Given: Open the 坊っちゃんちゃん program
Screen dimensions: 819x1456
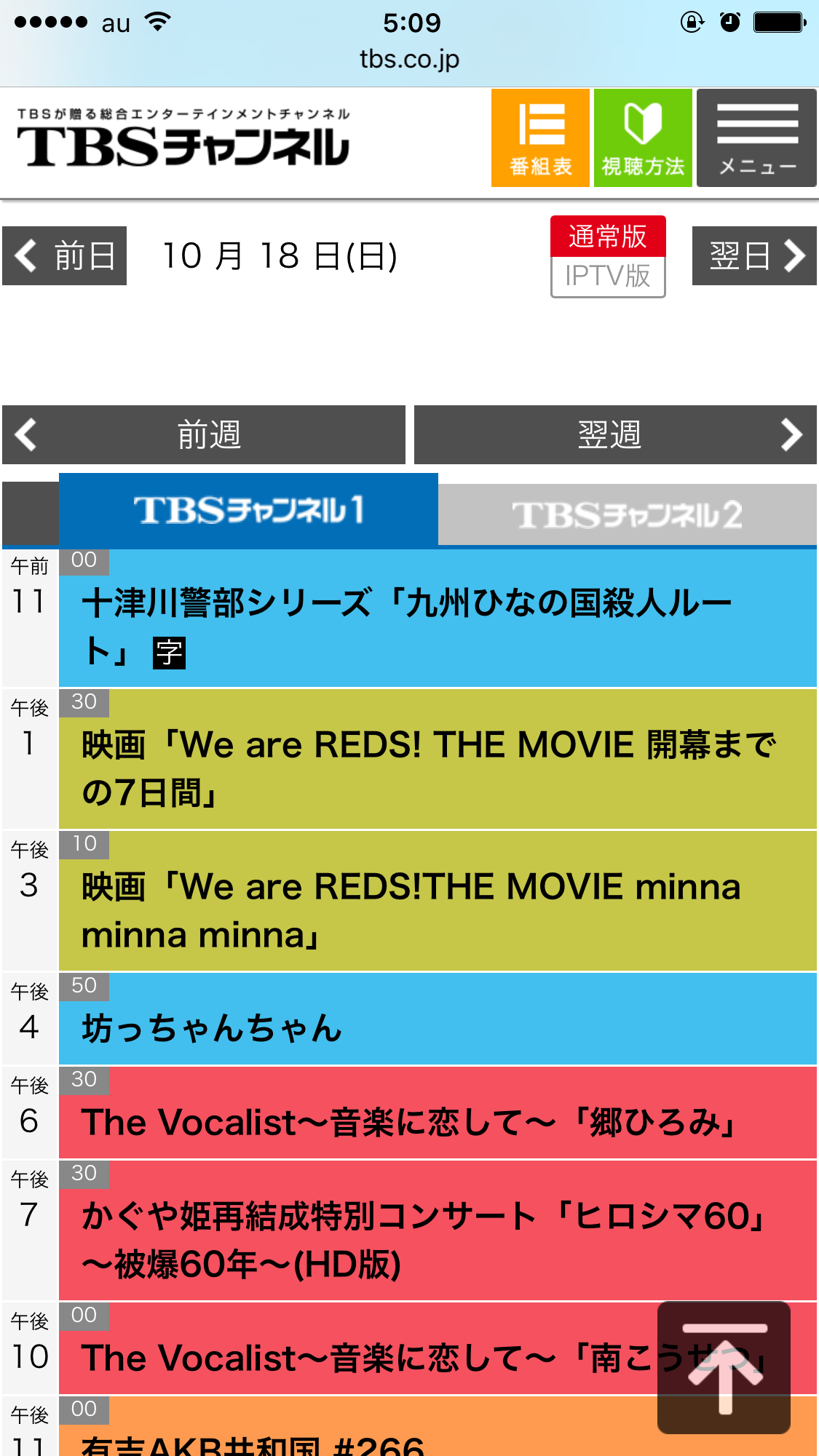Looking at the screenshot, I should coord(211,1028).
